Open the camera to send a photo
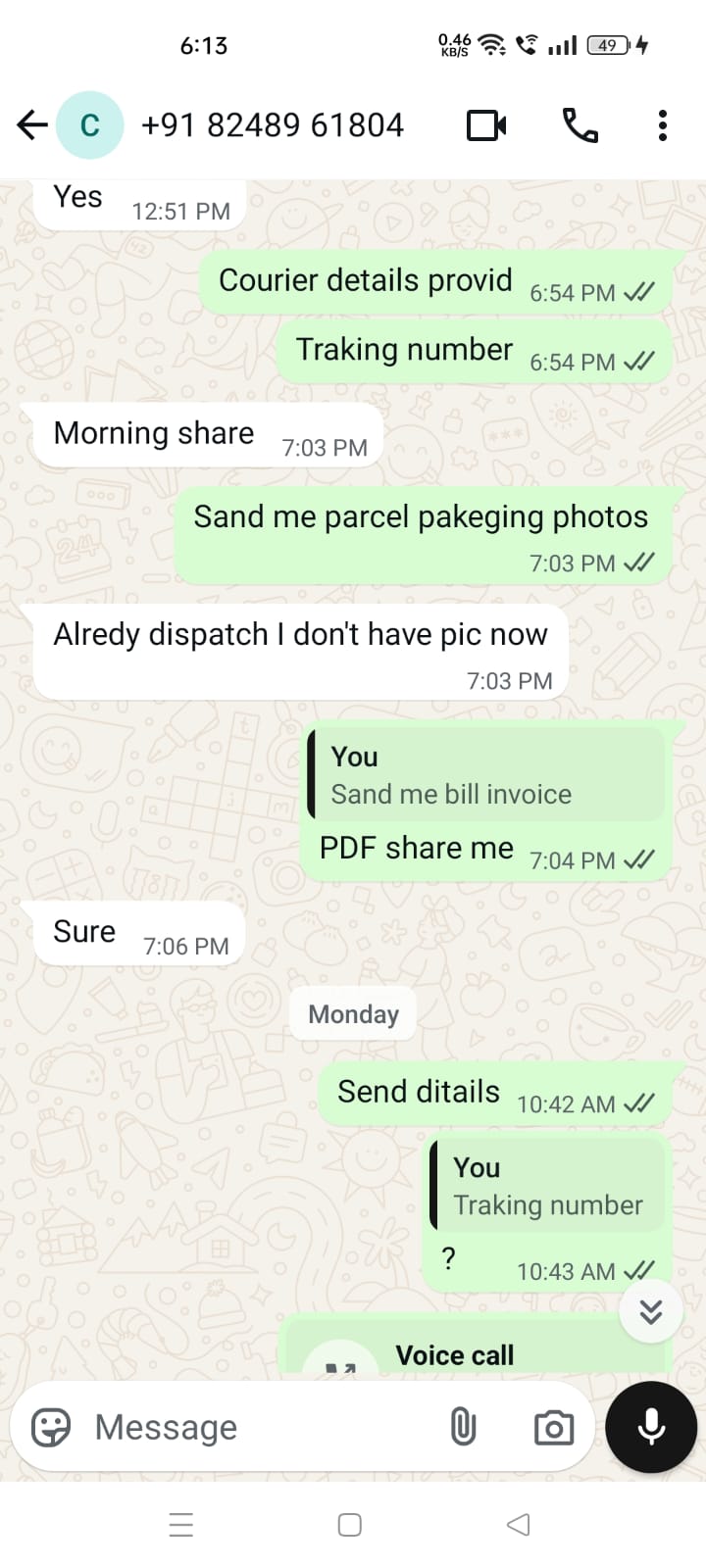This screenshot has width=706, height=1568. pyautogui.click(x=554, y=1427)
